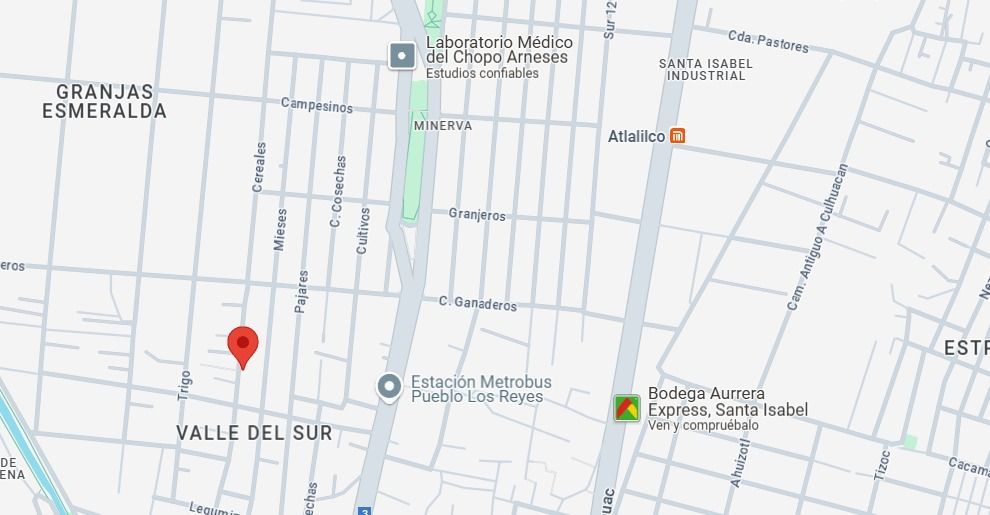Image resolution: width=990 pixels, height=515 pixels.
Task: Open Bodega Aurrera Express, Santa Isabel marker
Action: [627, 408]
